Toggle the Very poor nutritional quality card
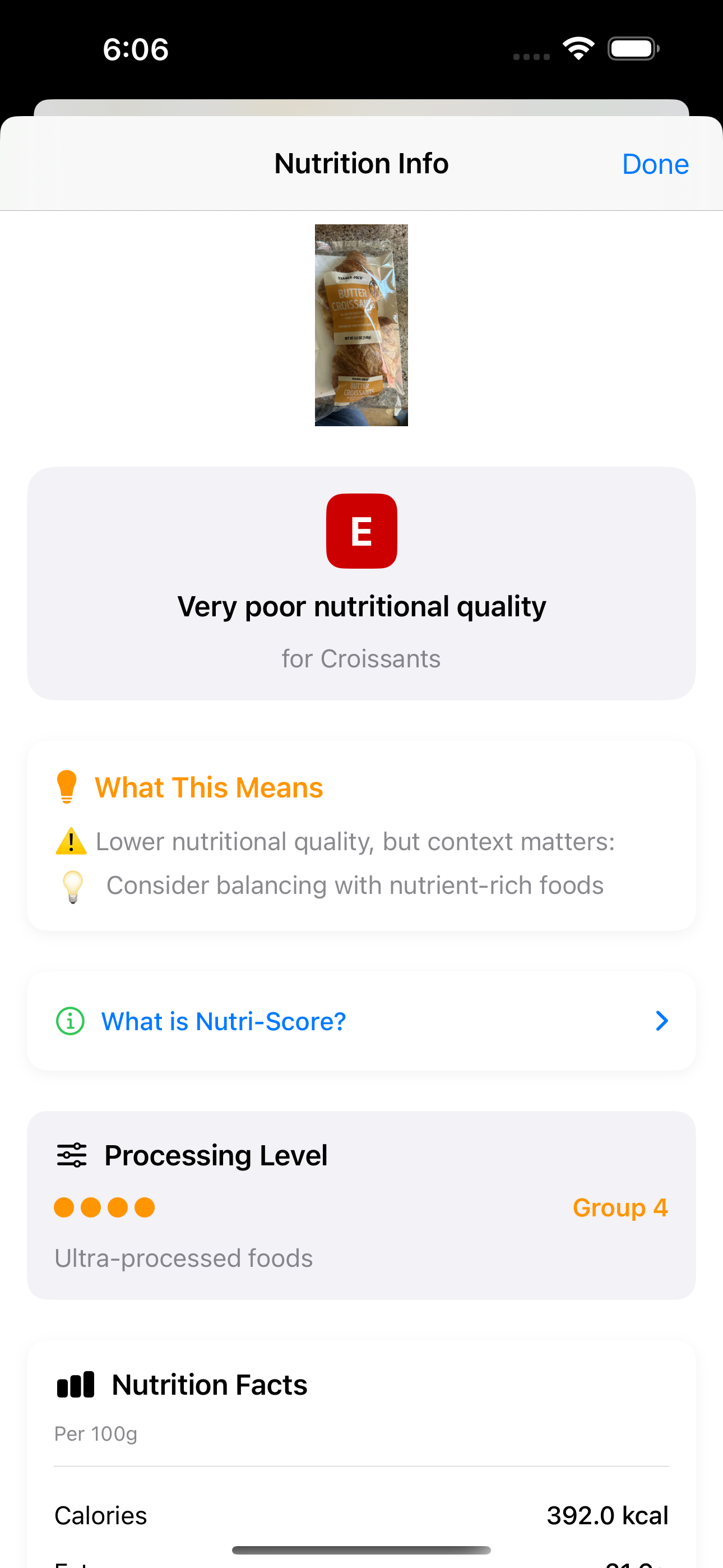The width and height of the screenshot is (723, 1568). click(361, 582)
